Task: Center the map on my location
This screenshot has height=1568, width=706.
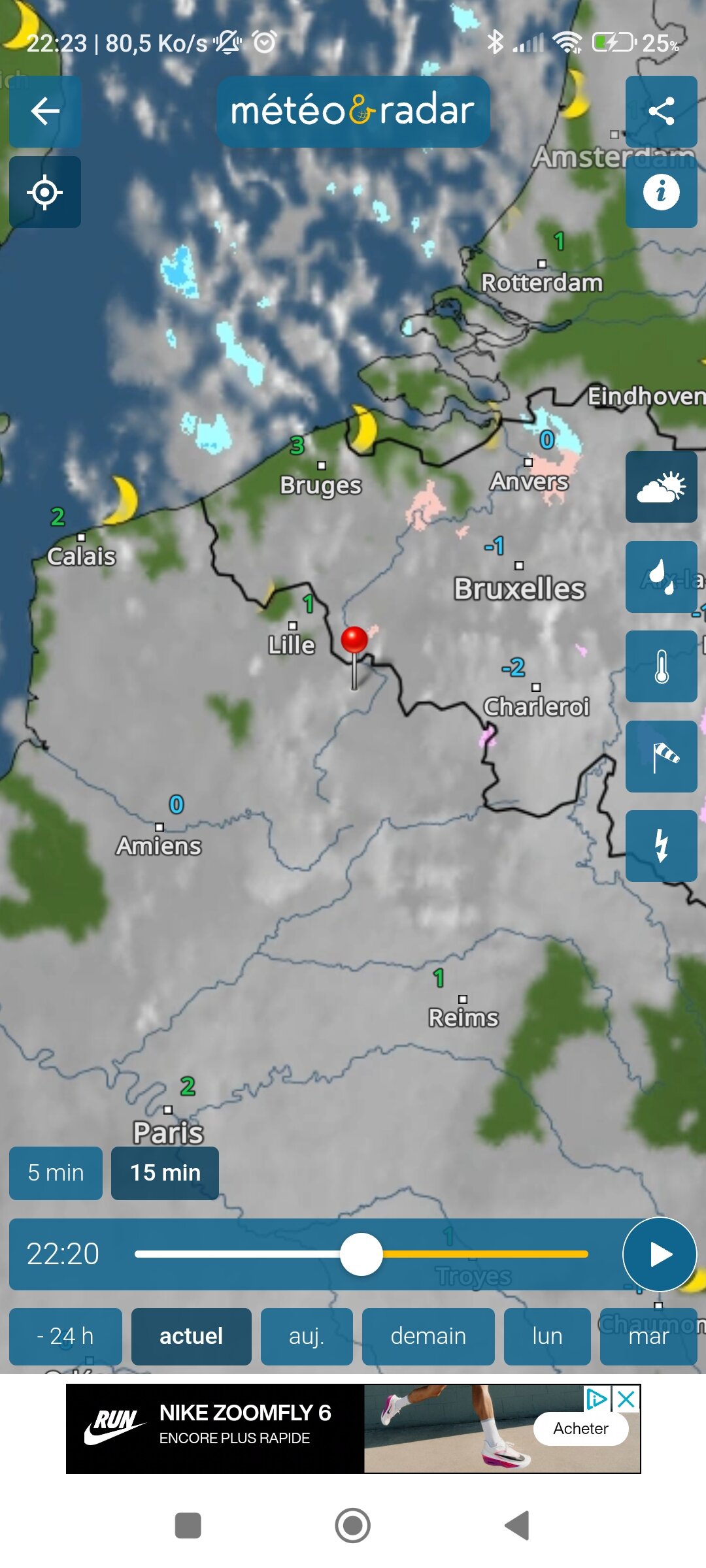Action: click(45, 192)
